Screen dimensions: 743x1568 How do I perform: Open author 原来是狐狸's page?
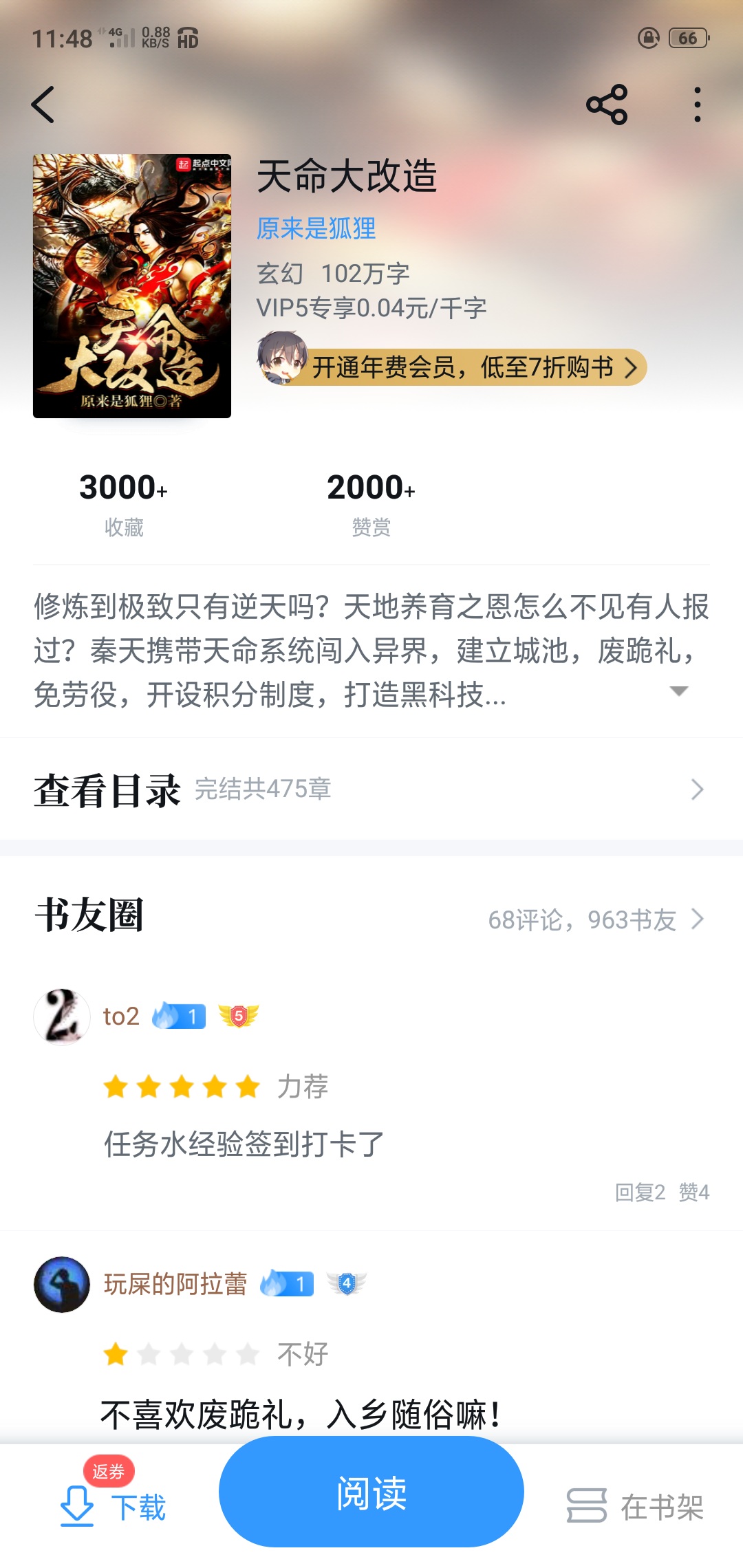[x=316, y=228]
